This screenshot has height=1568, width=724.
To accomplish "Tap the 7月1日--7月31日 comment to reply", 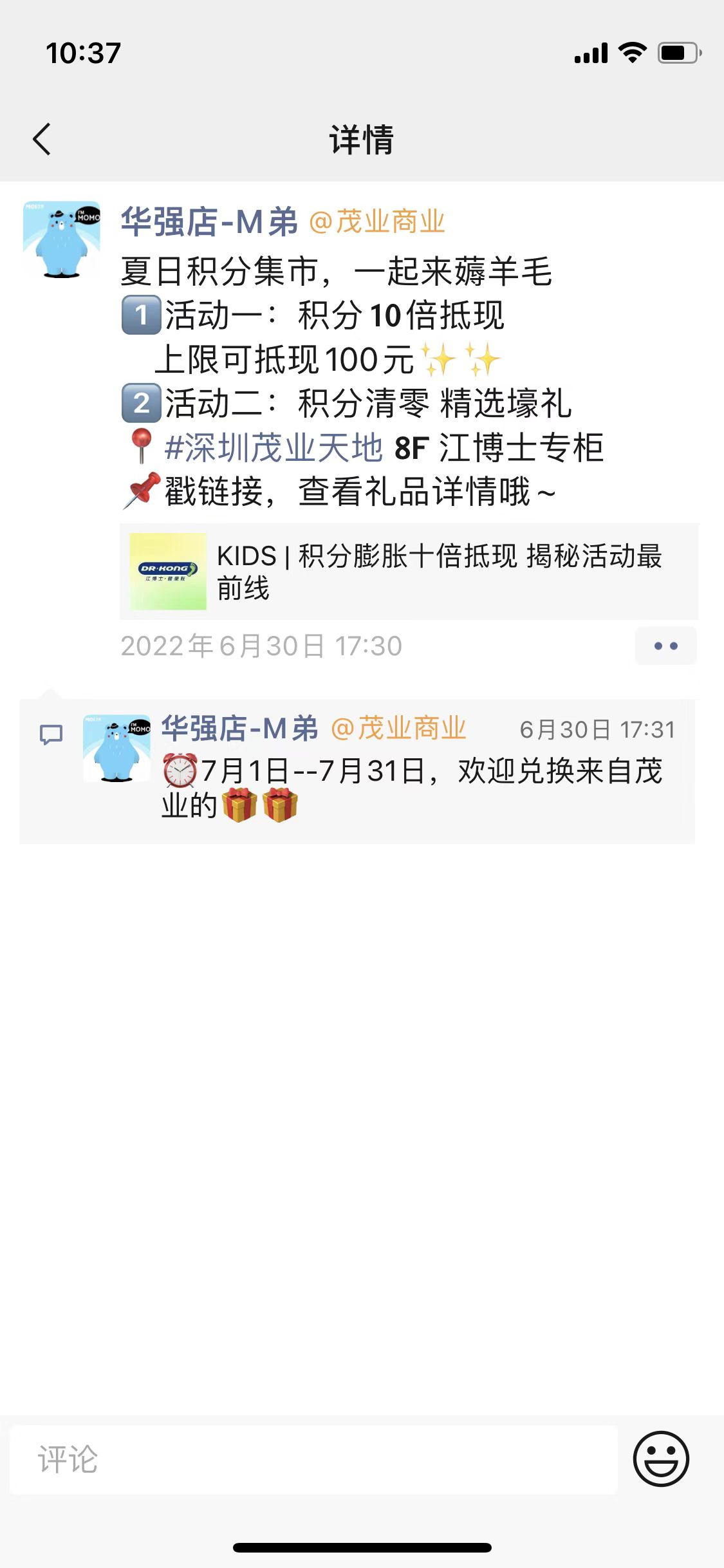I will (x=412, y=788).
